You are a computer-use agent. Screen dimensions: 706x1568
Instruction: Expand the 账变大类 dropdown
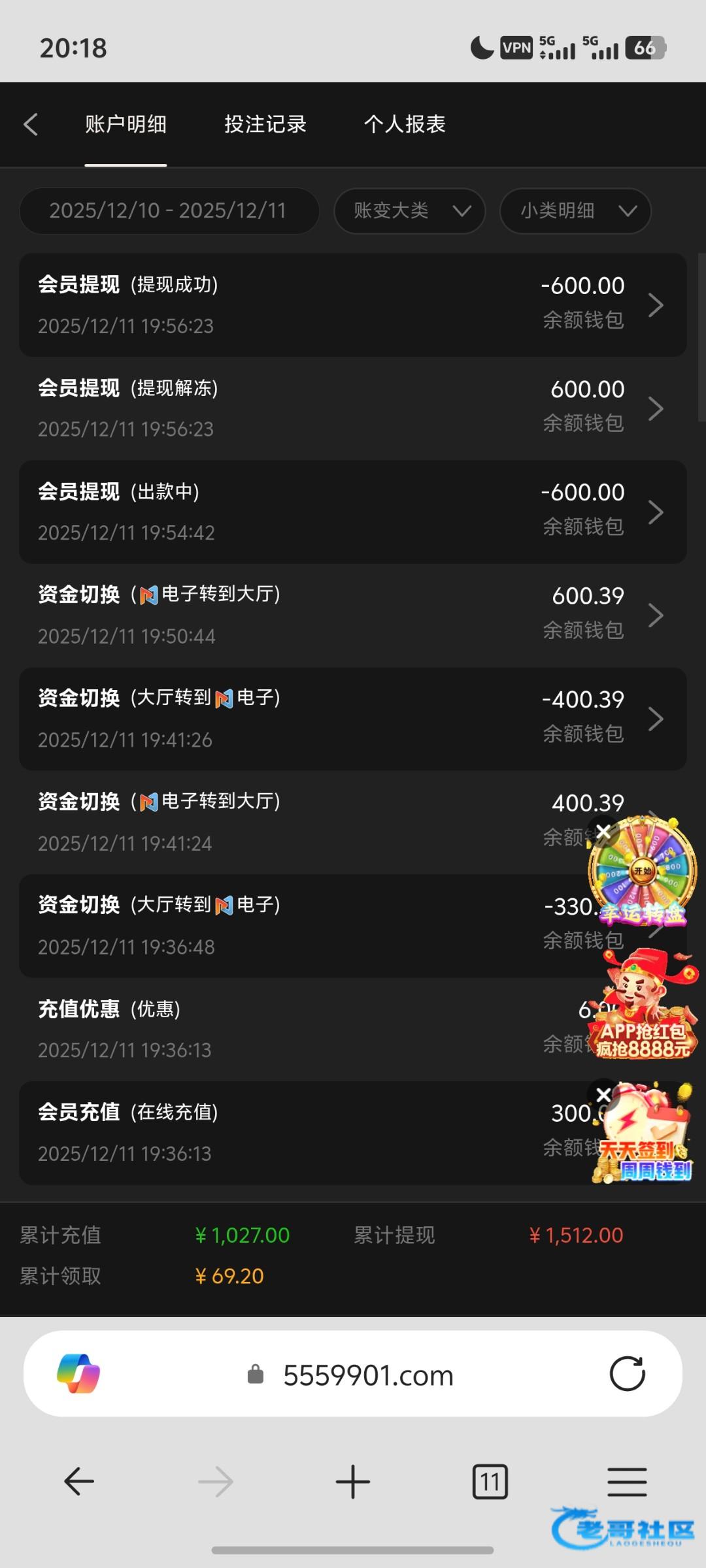click(409, 210)
